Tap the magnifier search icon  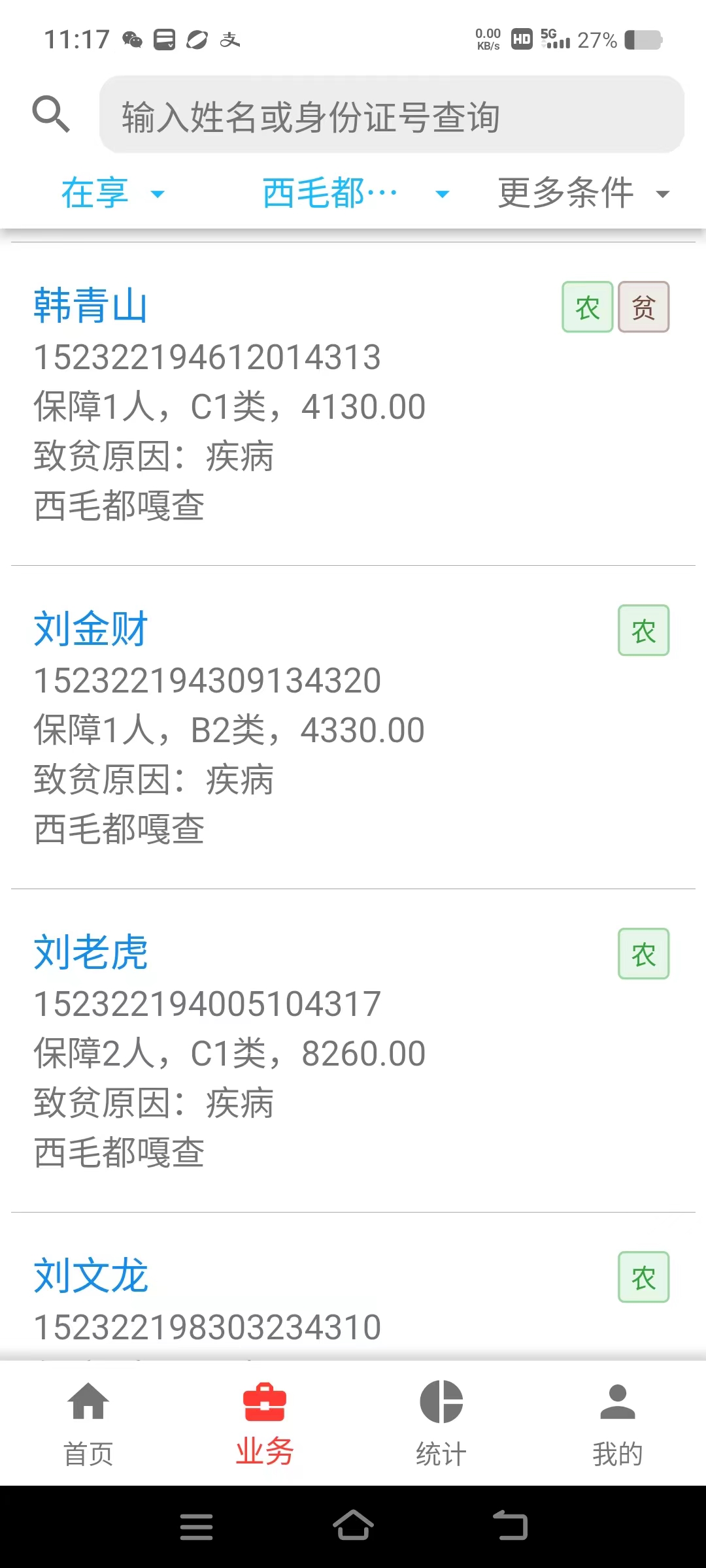click(x=51, y=114)
